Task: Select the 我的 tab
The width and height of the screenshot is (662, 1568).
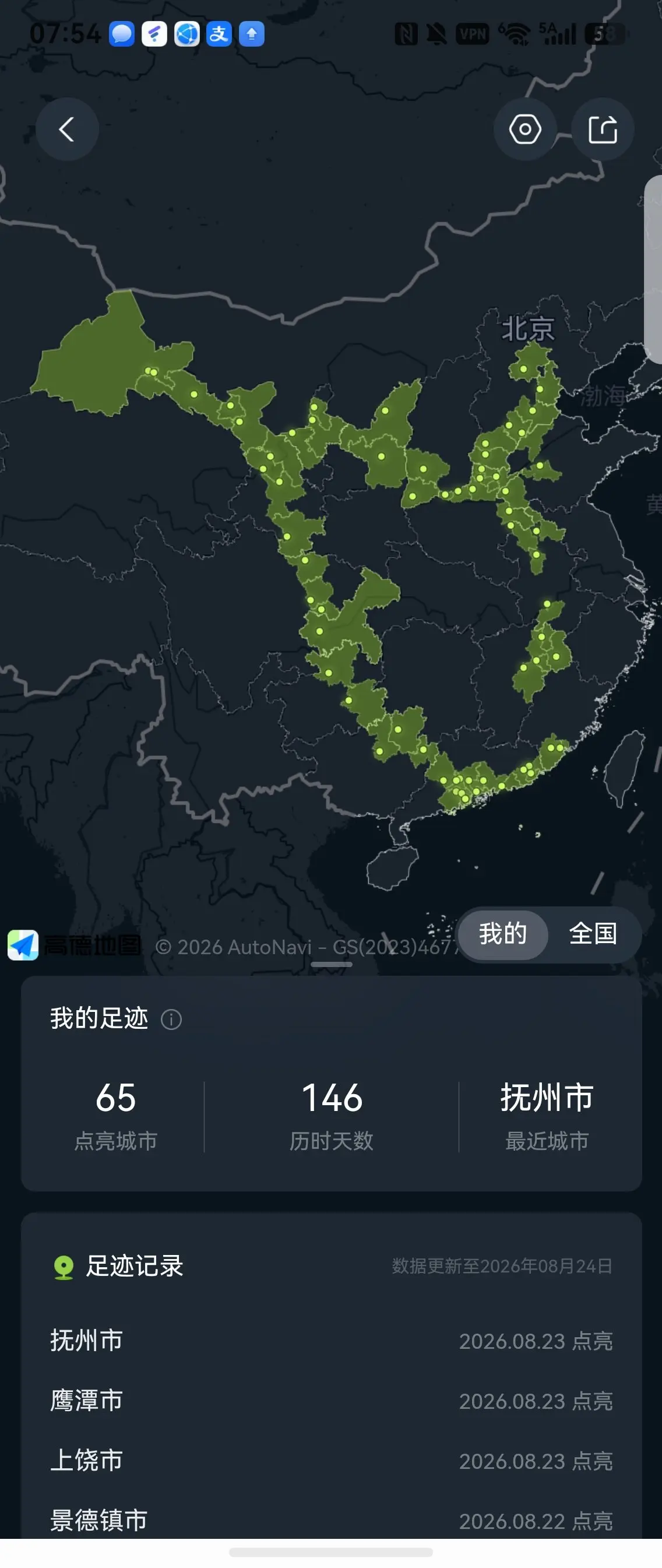Action: 502,934
